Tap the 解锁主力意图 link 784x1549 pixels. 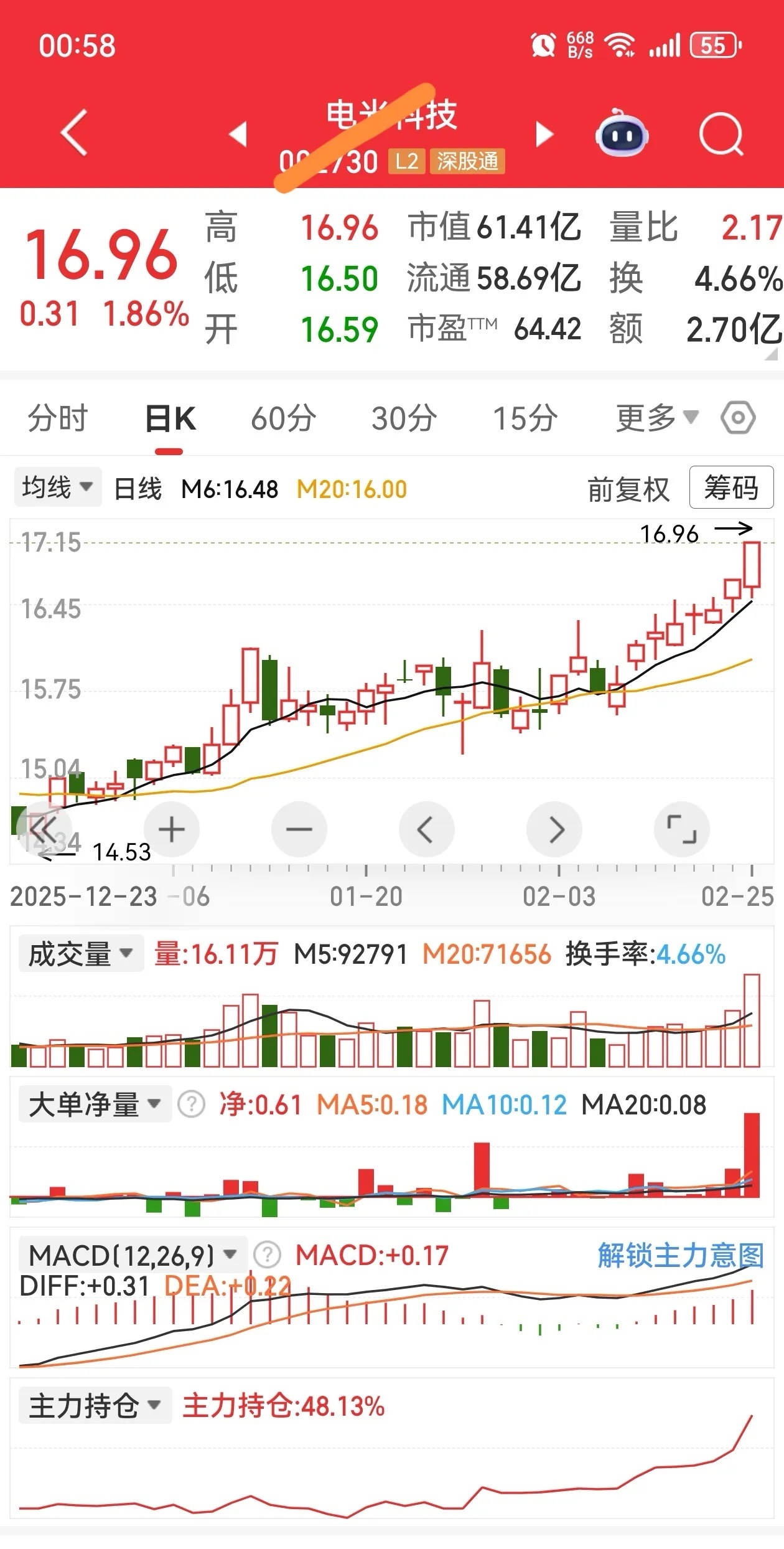680,1255
